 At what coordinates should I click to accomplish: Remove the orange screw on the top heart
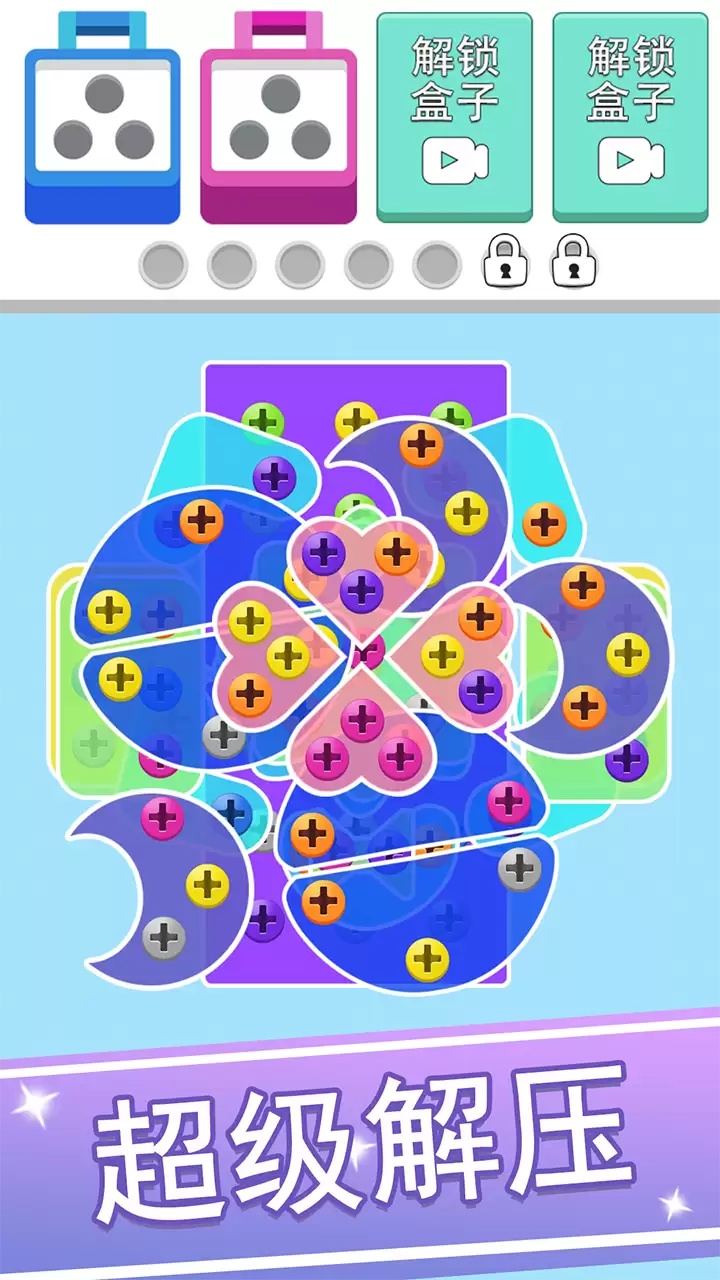click(x=397, y=553)
